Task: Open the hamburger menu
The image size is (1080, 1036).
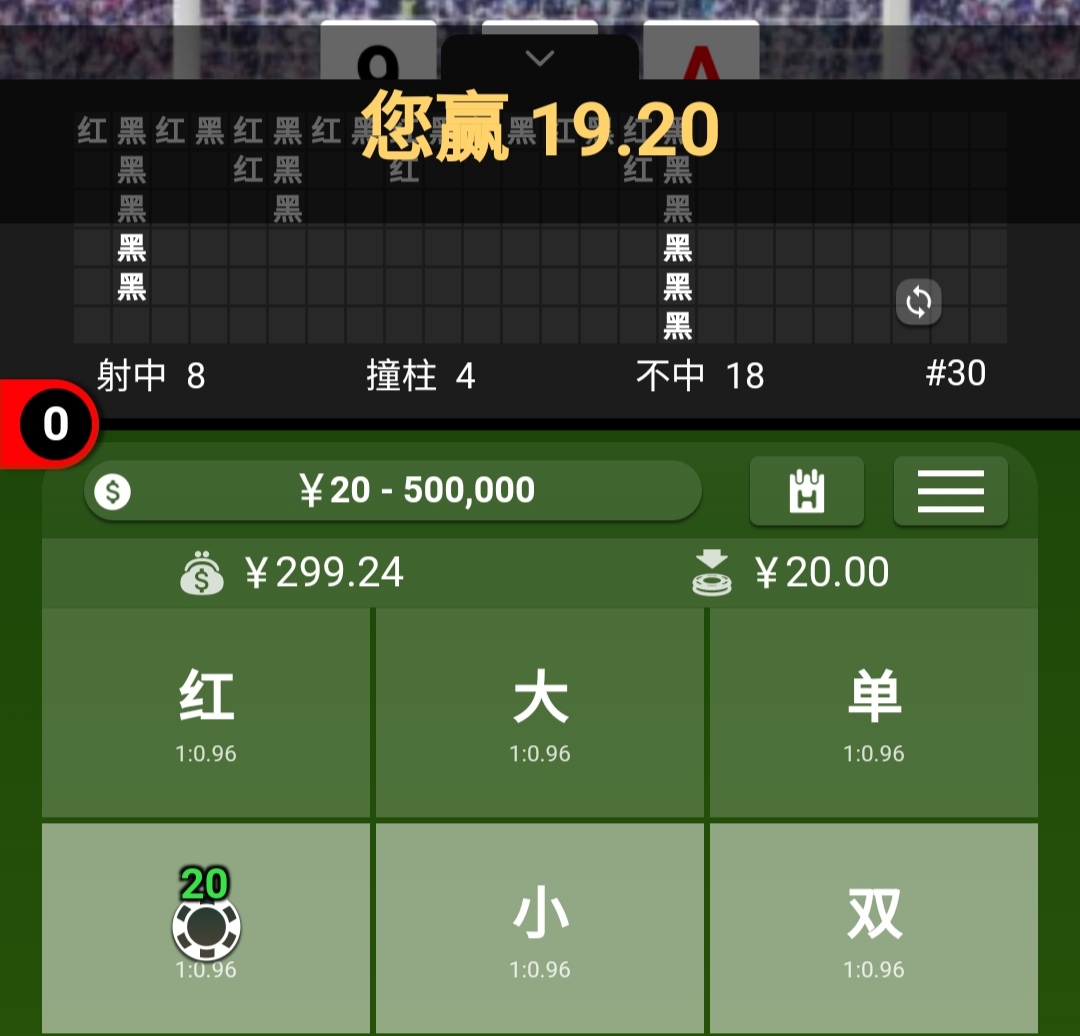Action: point(950,491)
